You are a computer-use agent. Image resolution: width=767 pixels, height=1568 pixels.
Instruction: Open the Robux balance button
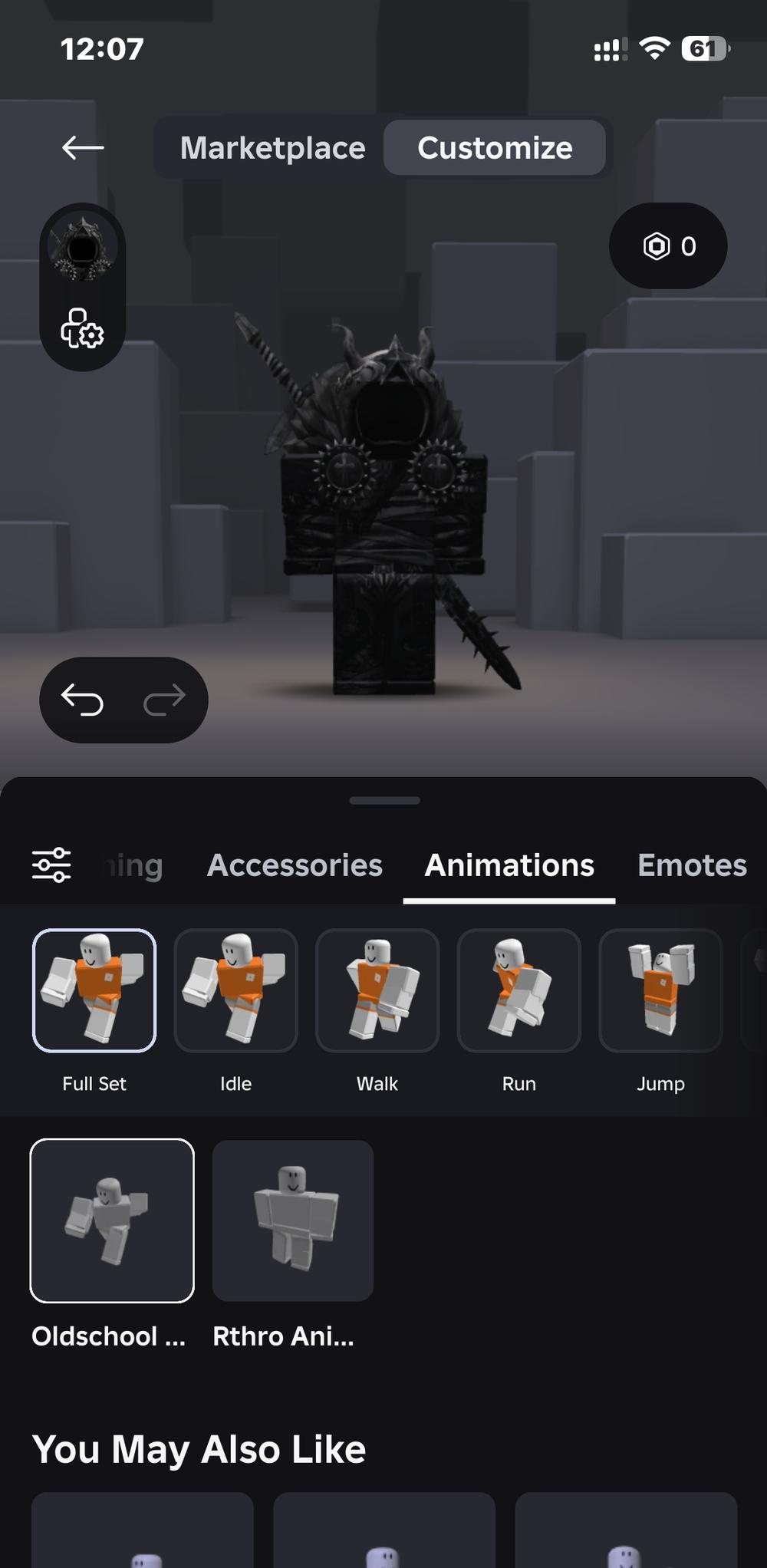[x=668, y=246]
